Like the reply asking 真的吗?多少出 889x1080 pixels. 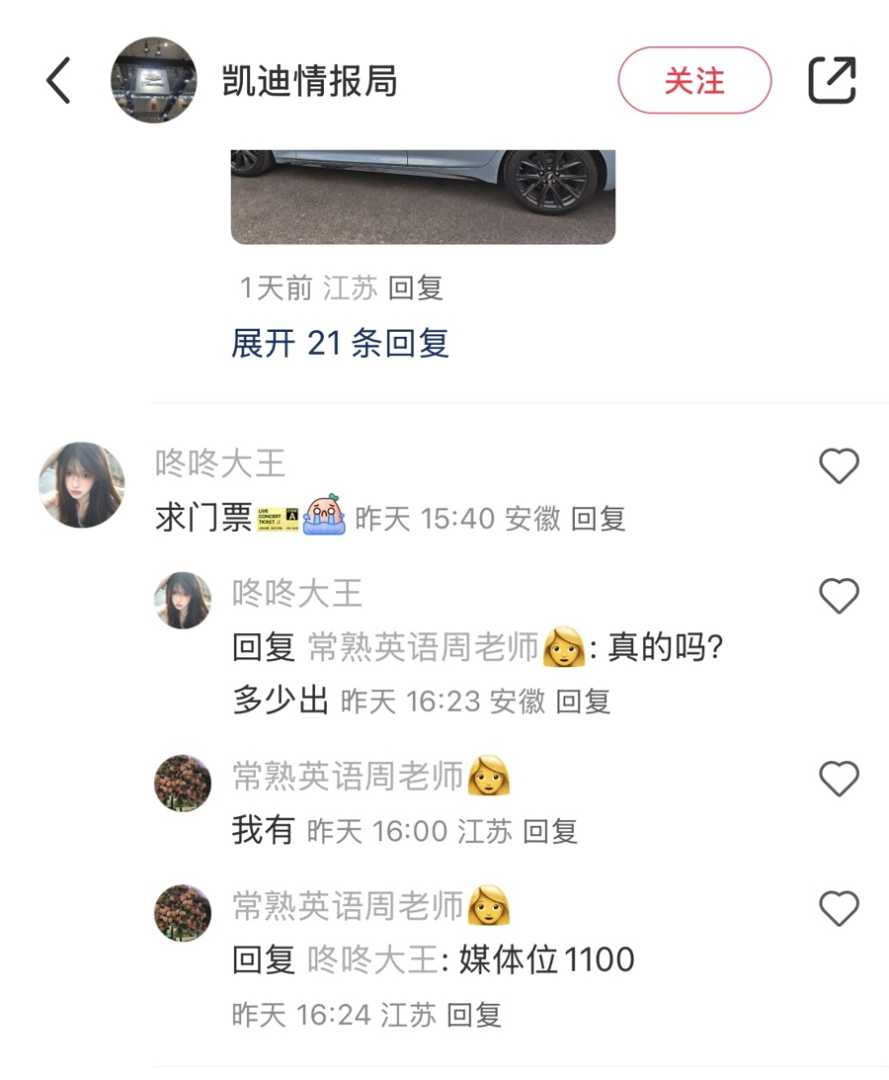(838, 597)
